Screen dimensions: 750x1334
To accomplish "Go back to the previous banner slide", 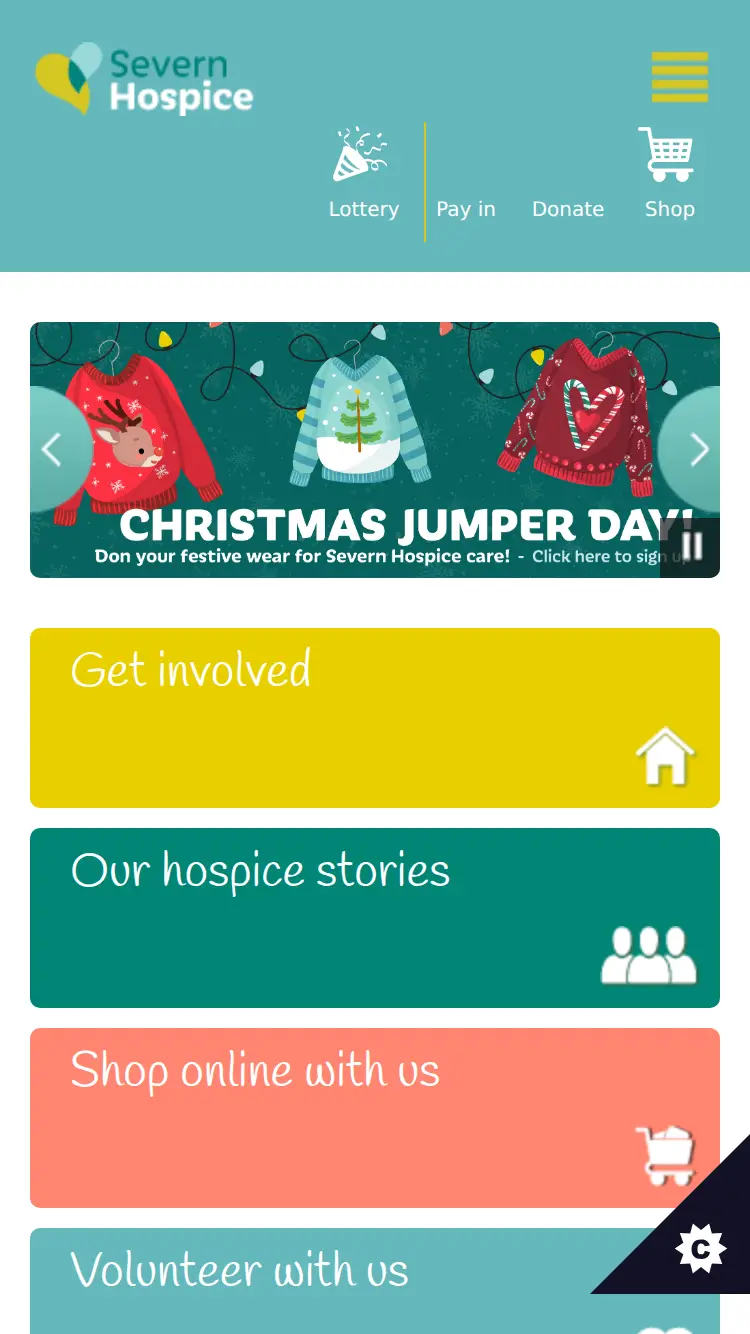I will pos(53,449).
